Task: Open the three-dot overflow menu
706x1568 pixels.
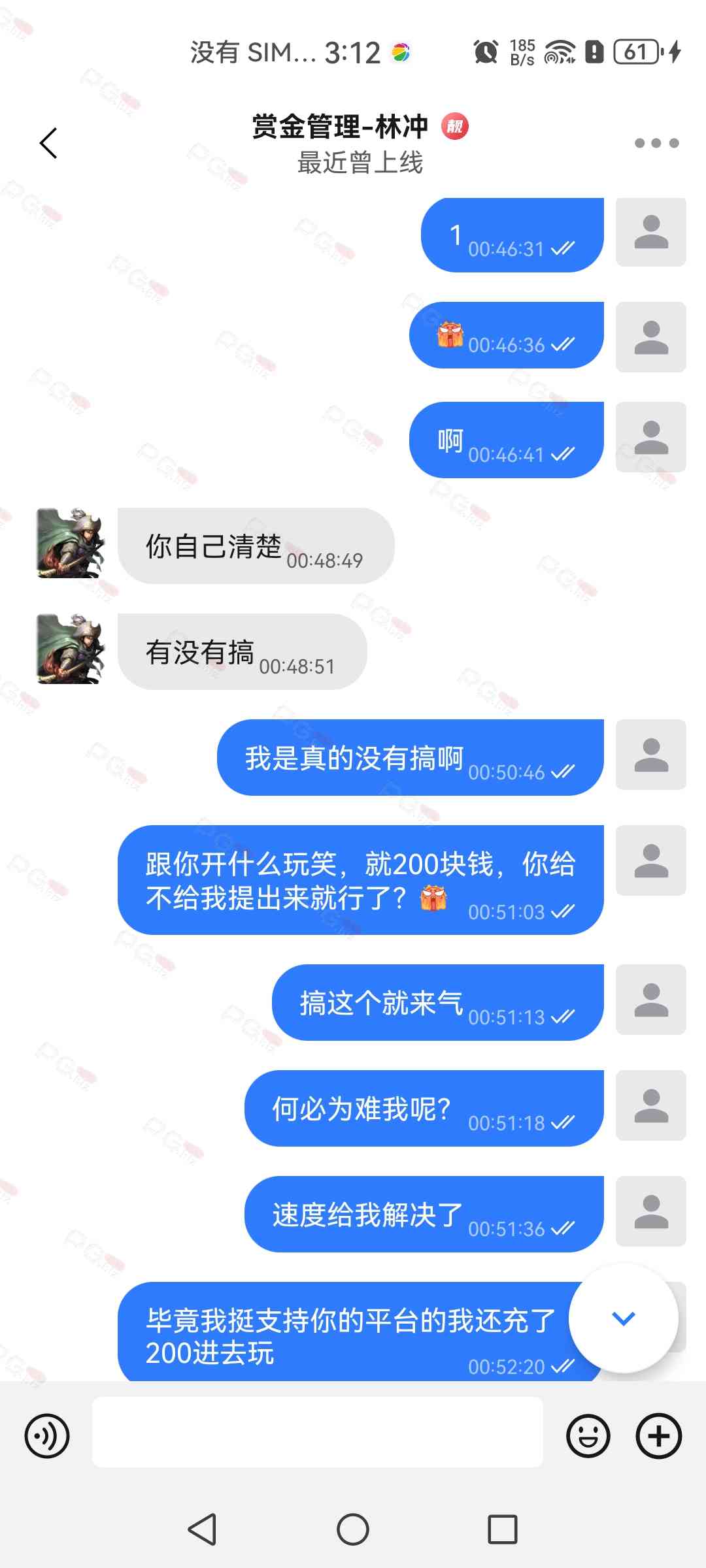Action: pyautogui.click(x=656, y=143)
